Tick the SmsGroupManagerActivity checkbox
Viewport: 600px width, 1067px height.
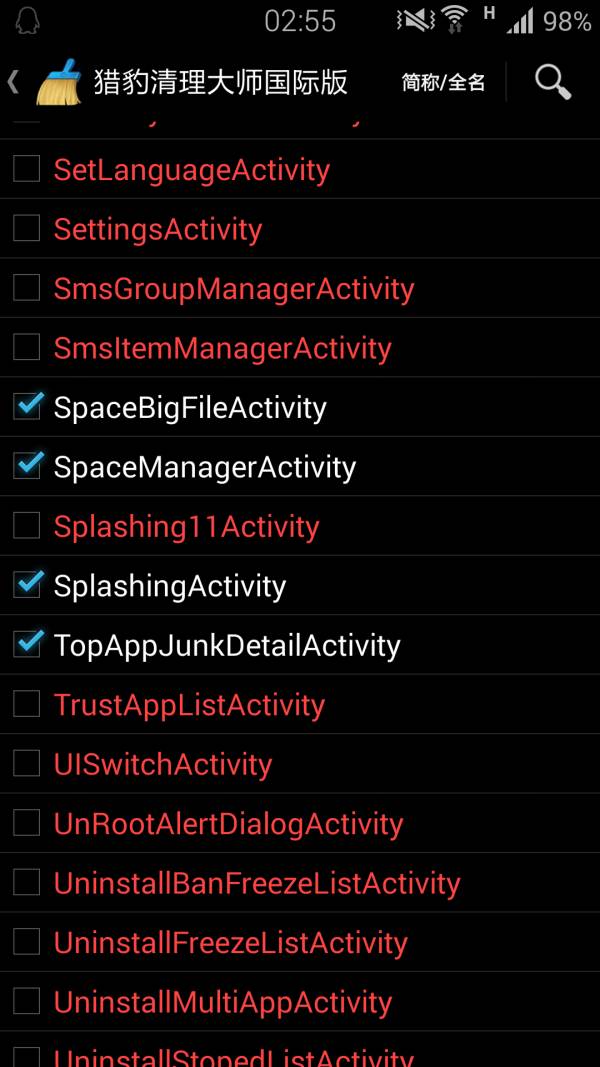pos(27,288)
